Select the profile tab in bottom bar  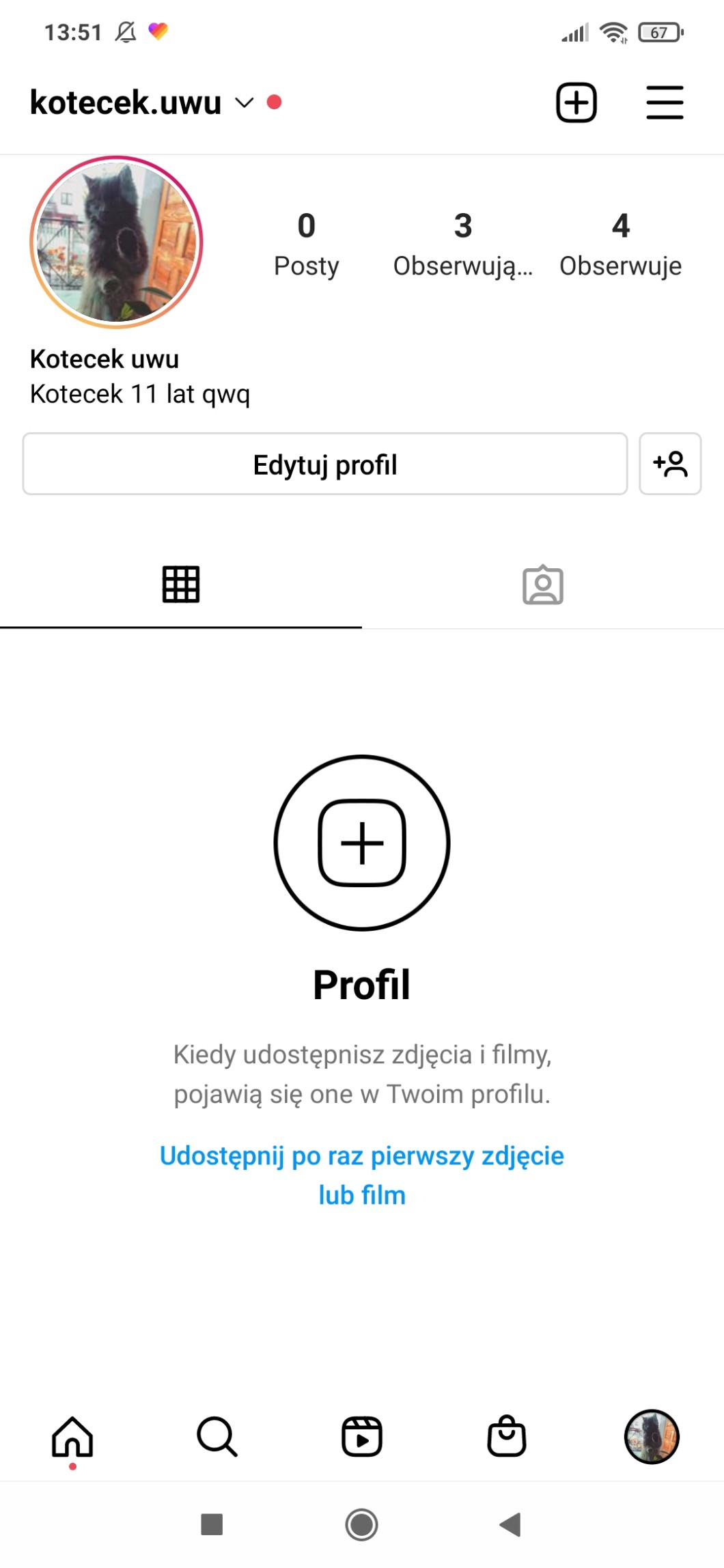[652, 1437]
